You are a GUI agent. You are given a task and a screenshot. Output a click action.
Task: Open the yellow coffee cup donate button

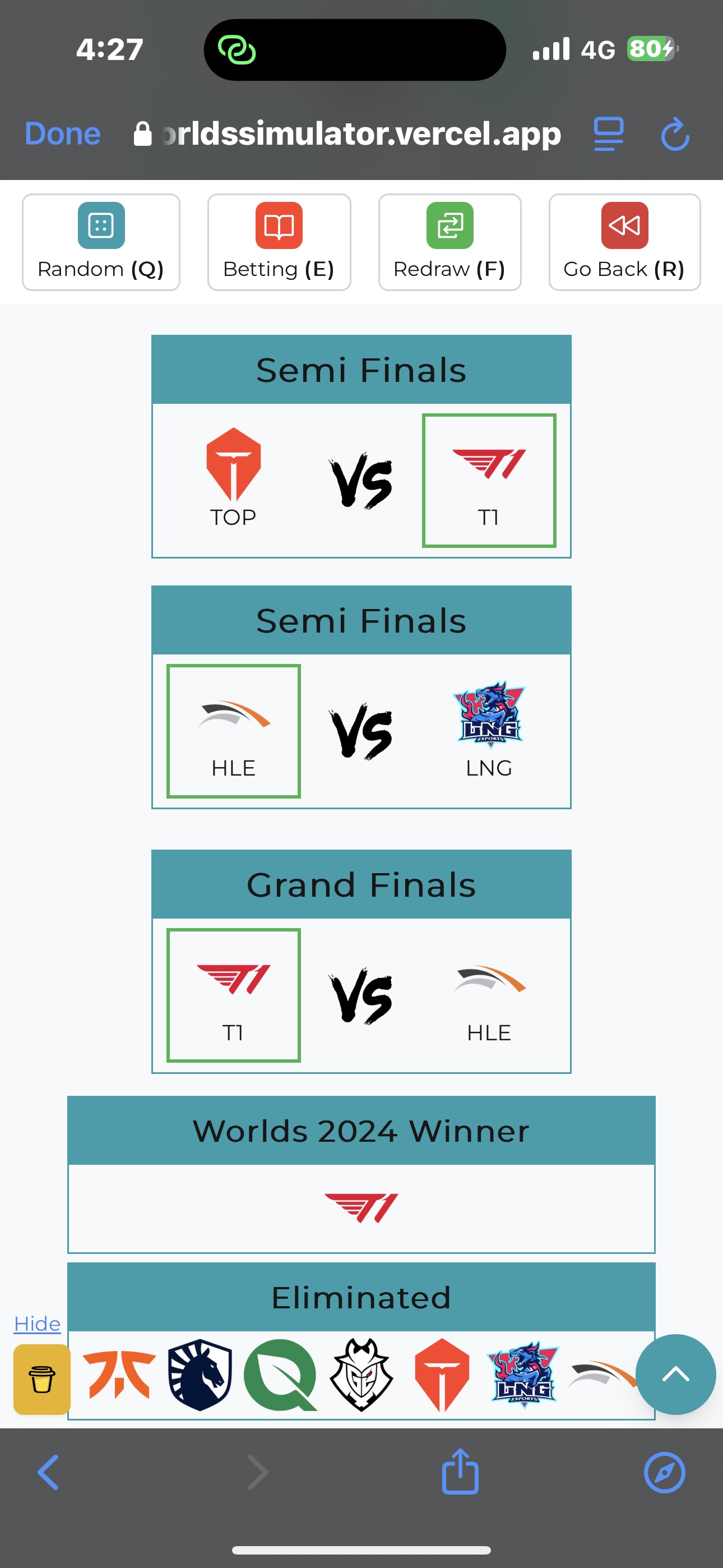(42, 1378)
